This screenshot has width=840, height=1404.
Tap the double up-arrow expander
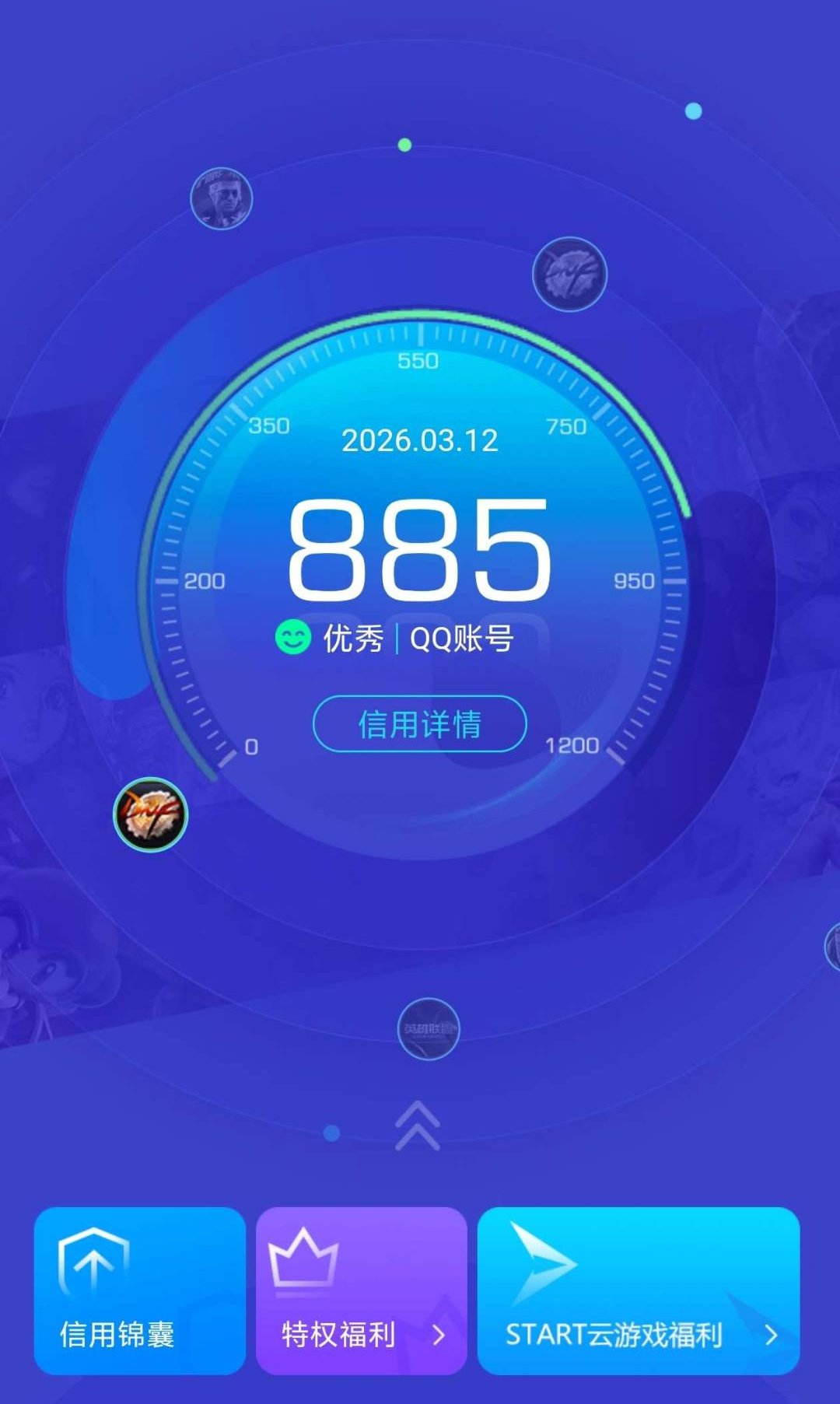click(418, 1126)
